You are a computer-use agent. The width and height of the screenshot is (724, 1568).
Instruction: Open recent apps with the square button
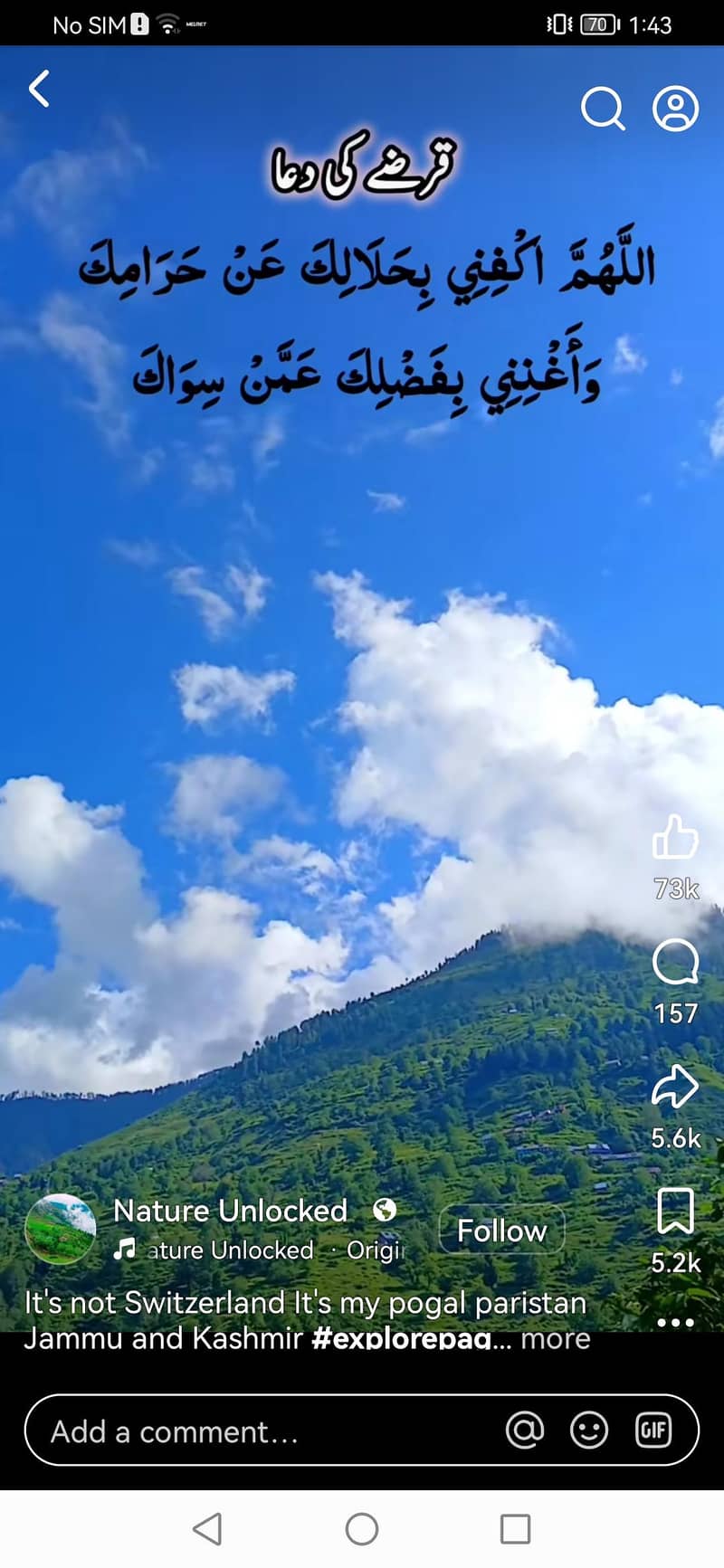pos(515,1529)
